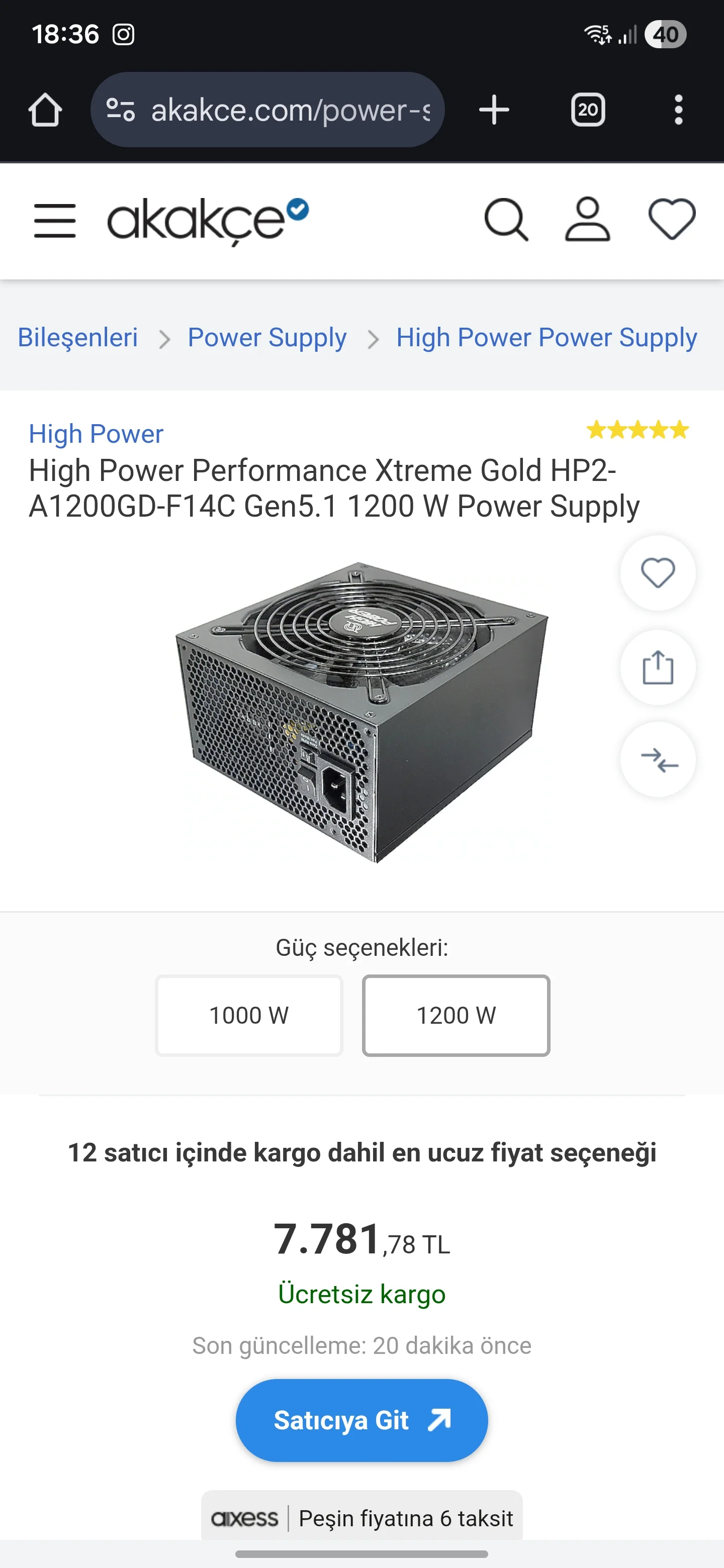
Task: Open the account profile icon
Action: coord(588,220)
